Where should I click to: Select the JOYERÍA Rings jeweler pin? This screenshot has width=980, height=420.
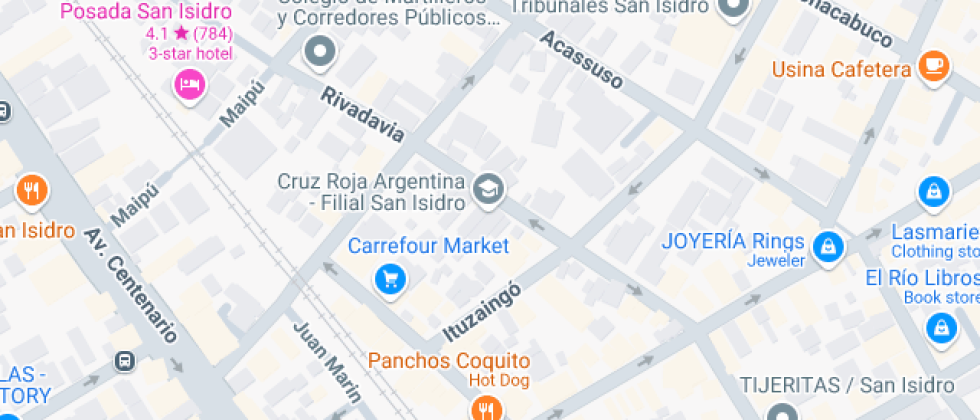tap(828, 246)
